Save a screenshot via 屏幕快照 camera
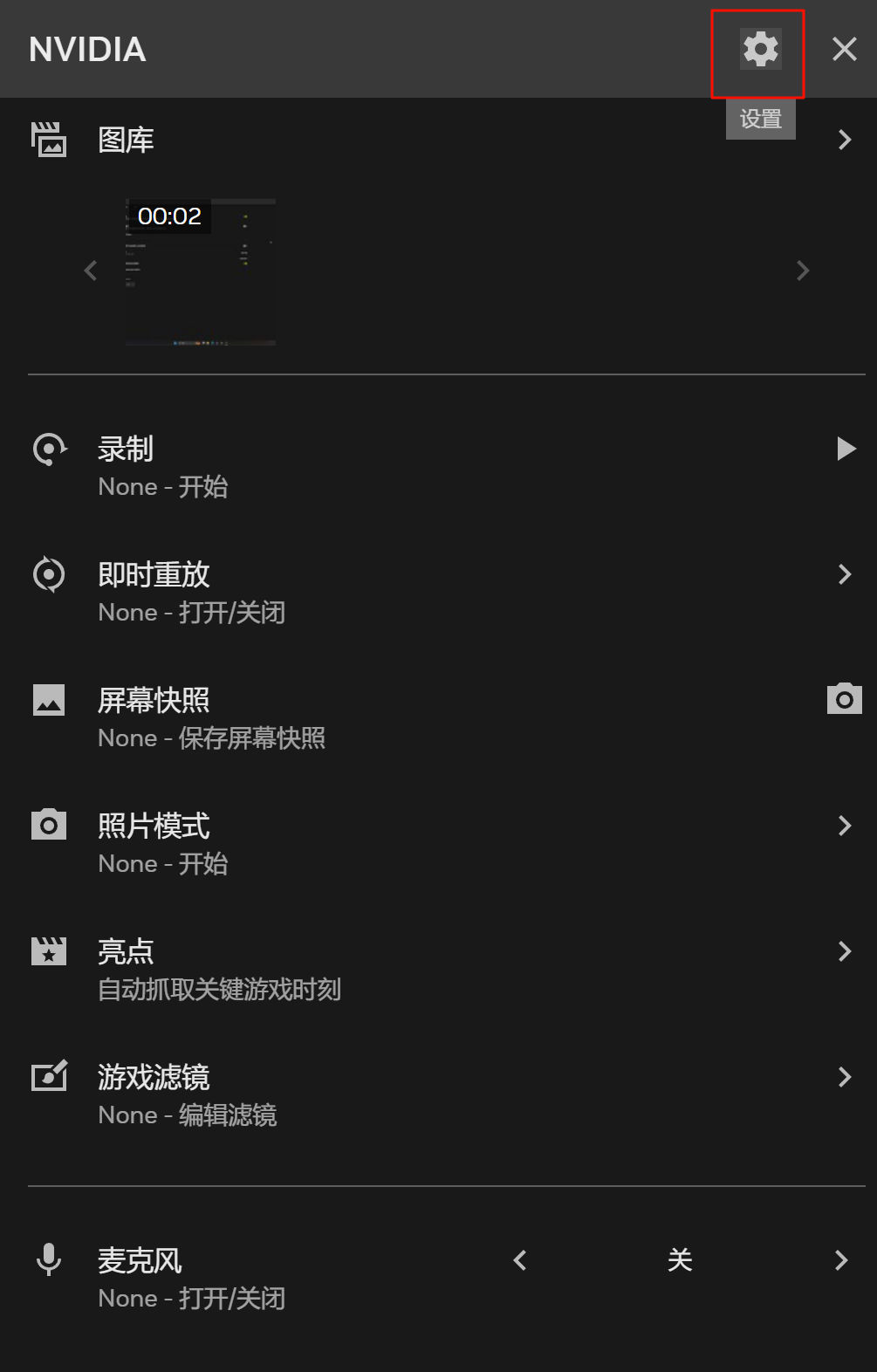Viewport: 877px width, 1372px height. tap(844, 699)
